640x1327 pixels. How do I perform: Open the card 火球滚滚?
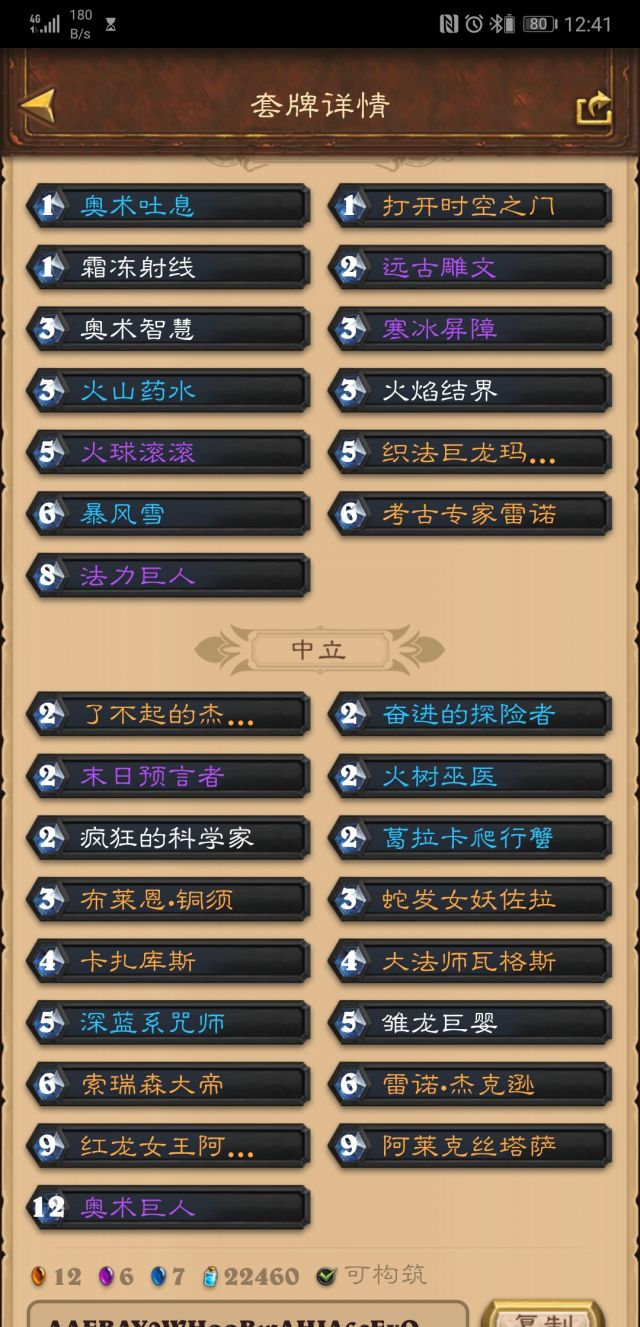click(x=168, y=453)
